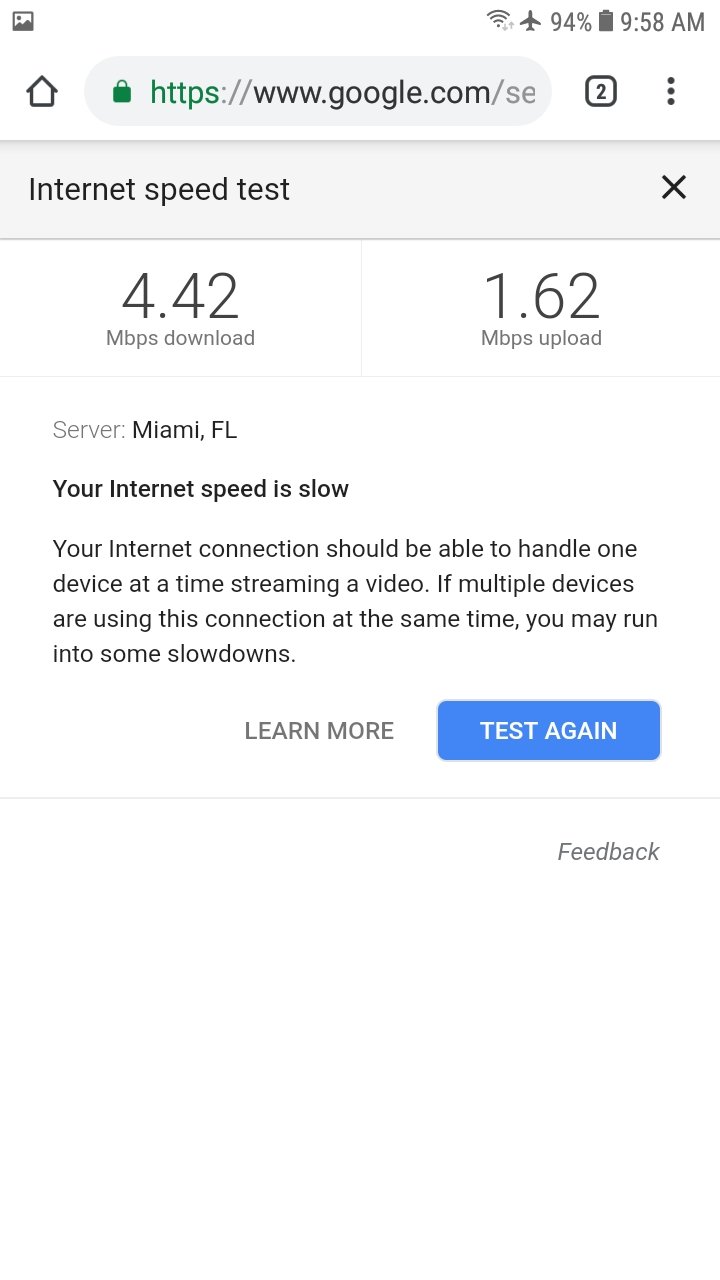Open Chrome's three-dot overflow menu

[670, 92]
